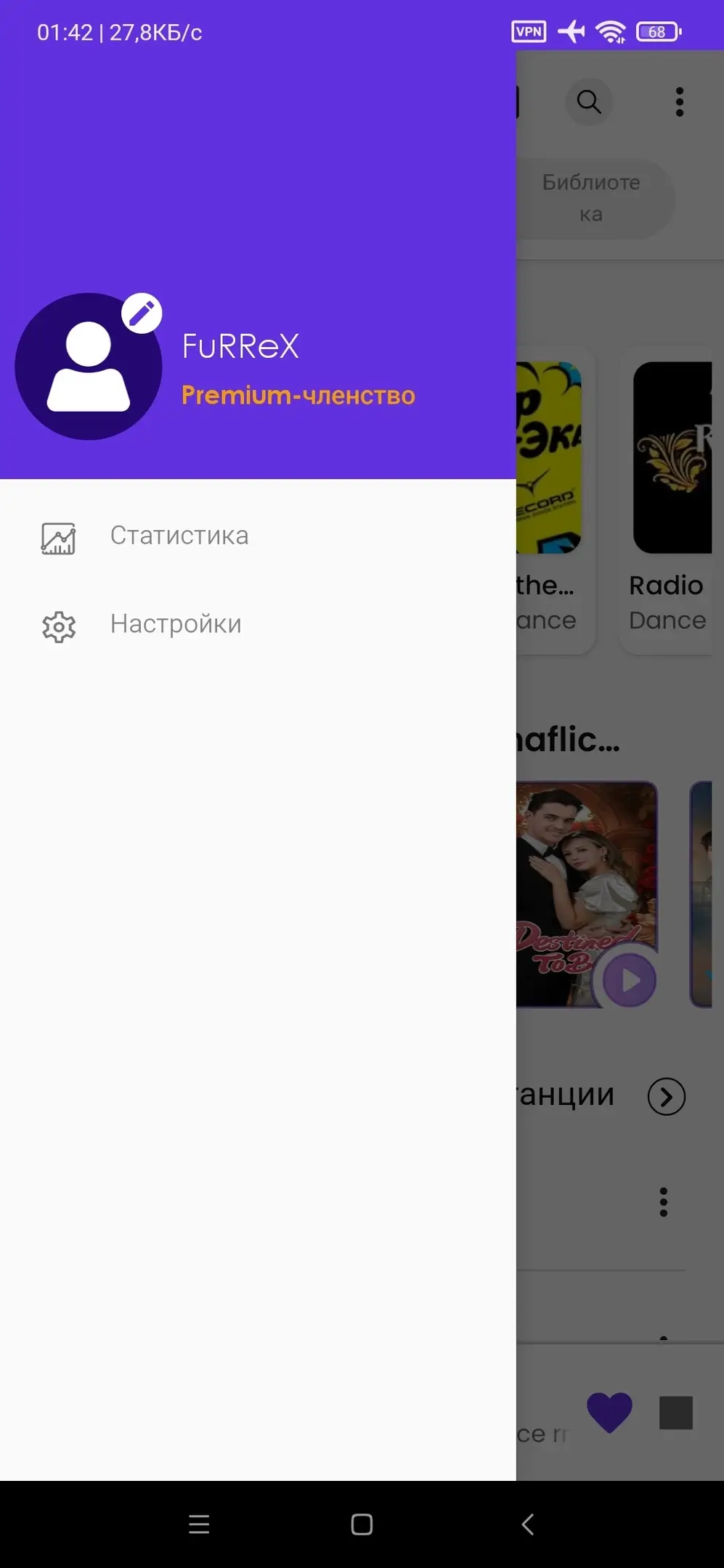The image size is (724, 1568).
Task: Stop the playing radio station
Action: click(675, 1413)
